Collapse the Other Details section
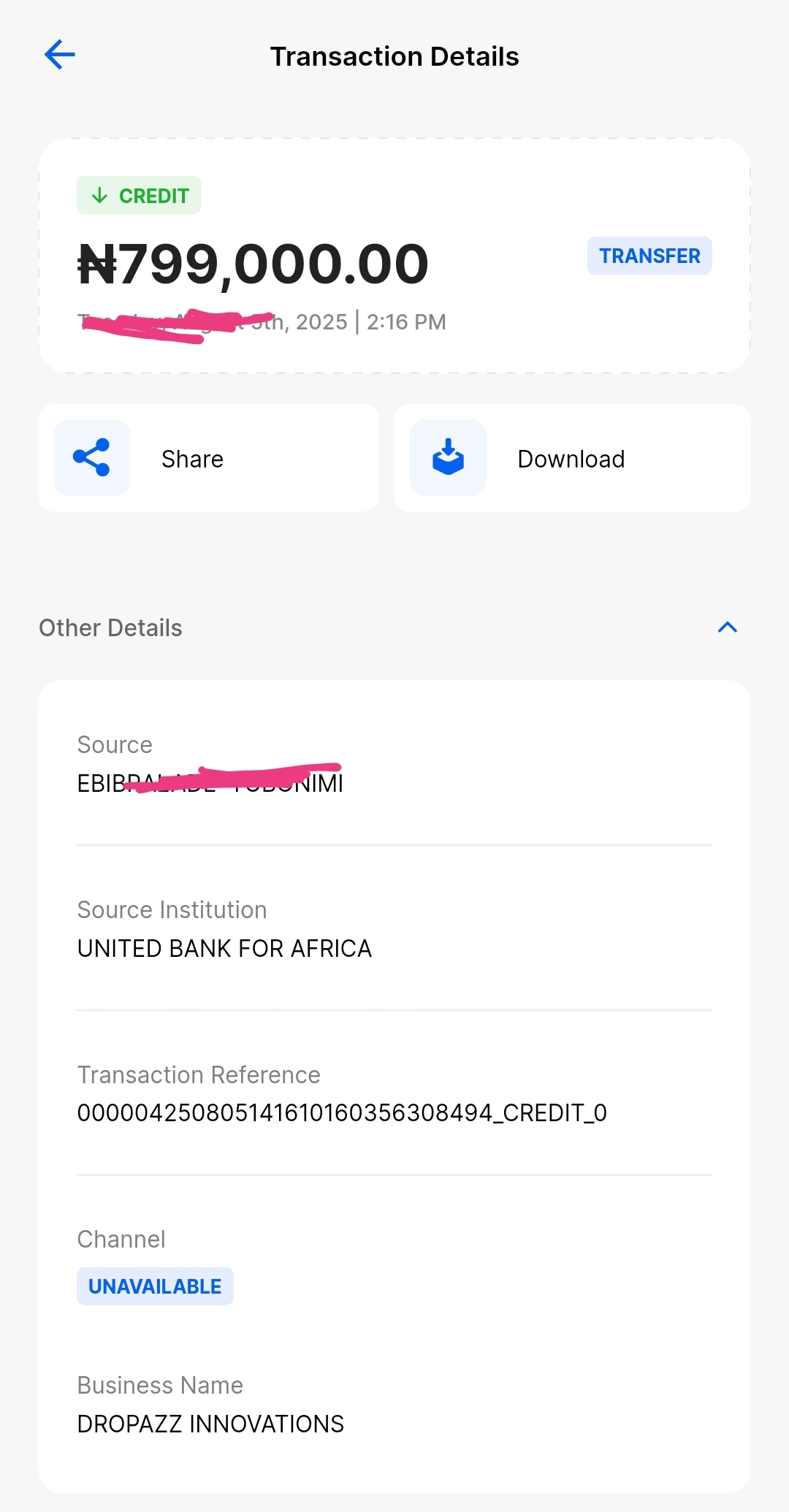789x1512 pixels. 727,627
